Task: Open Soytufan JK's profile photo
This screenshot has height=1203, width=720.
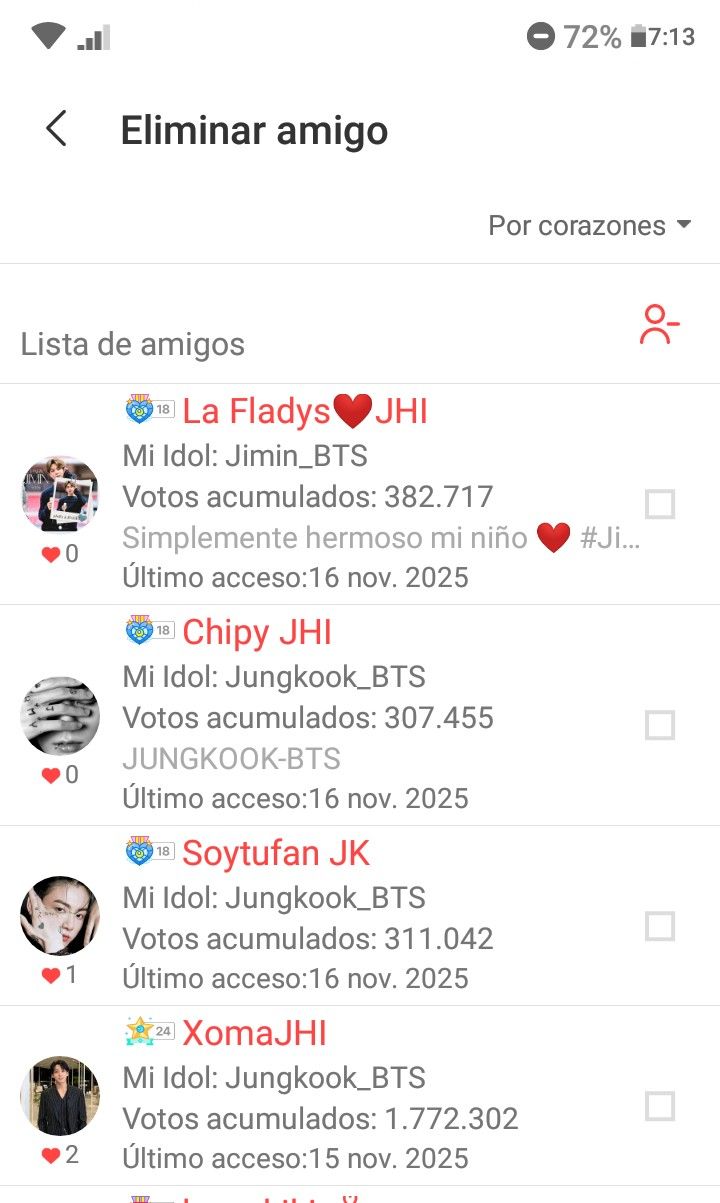Action: click(60, 916)
